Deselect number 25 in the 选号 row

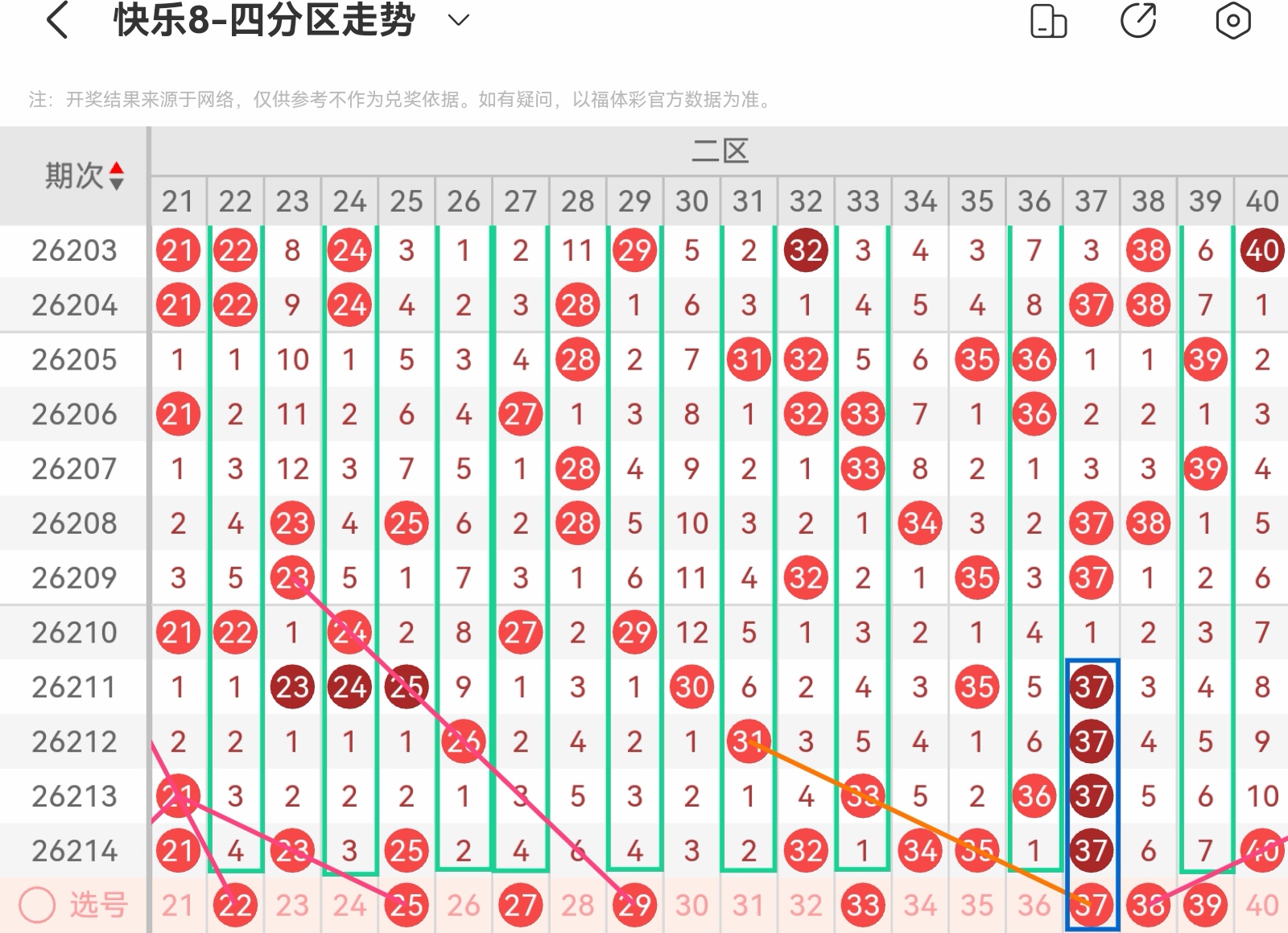pyautogui.click(x=407, y=906)
